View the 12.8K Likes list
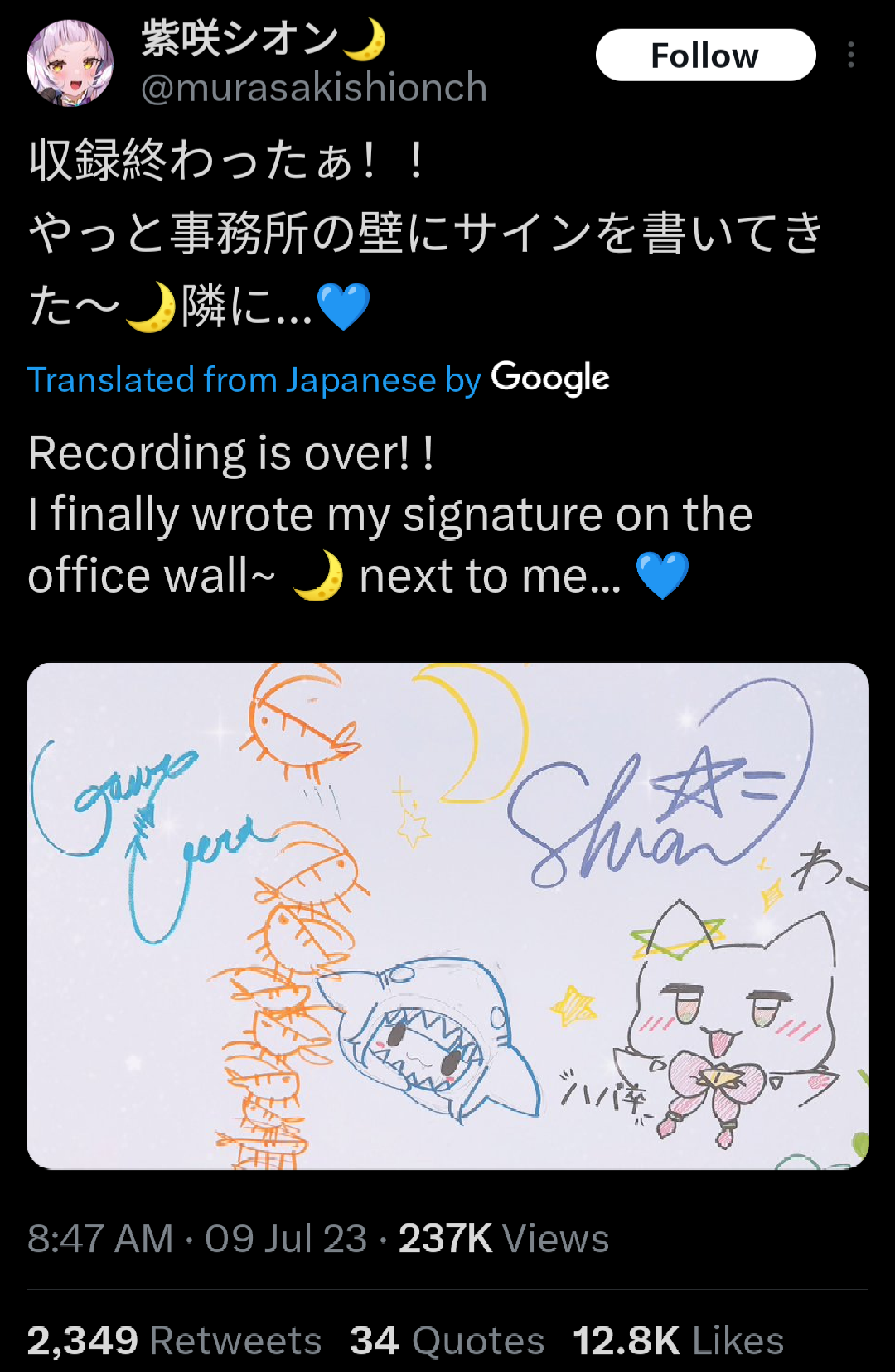The height and width of the screenshot is (1372, 895). click(x=678, y=1340)
